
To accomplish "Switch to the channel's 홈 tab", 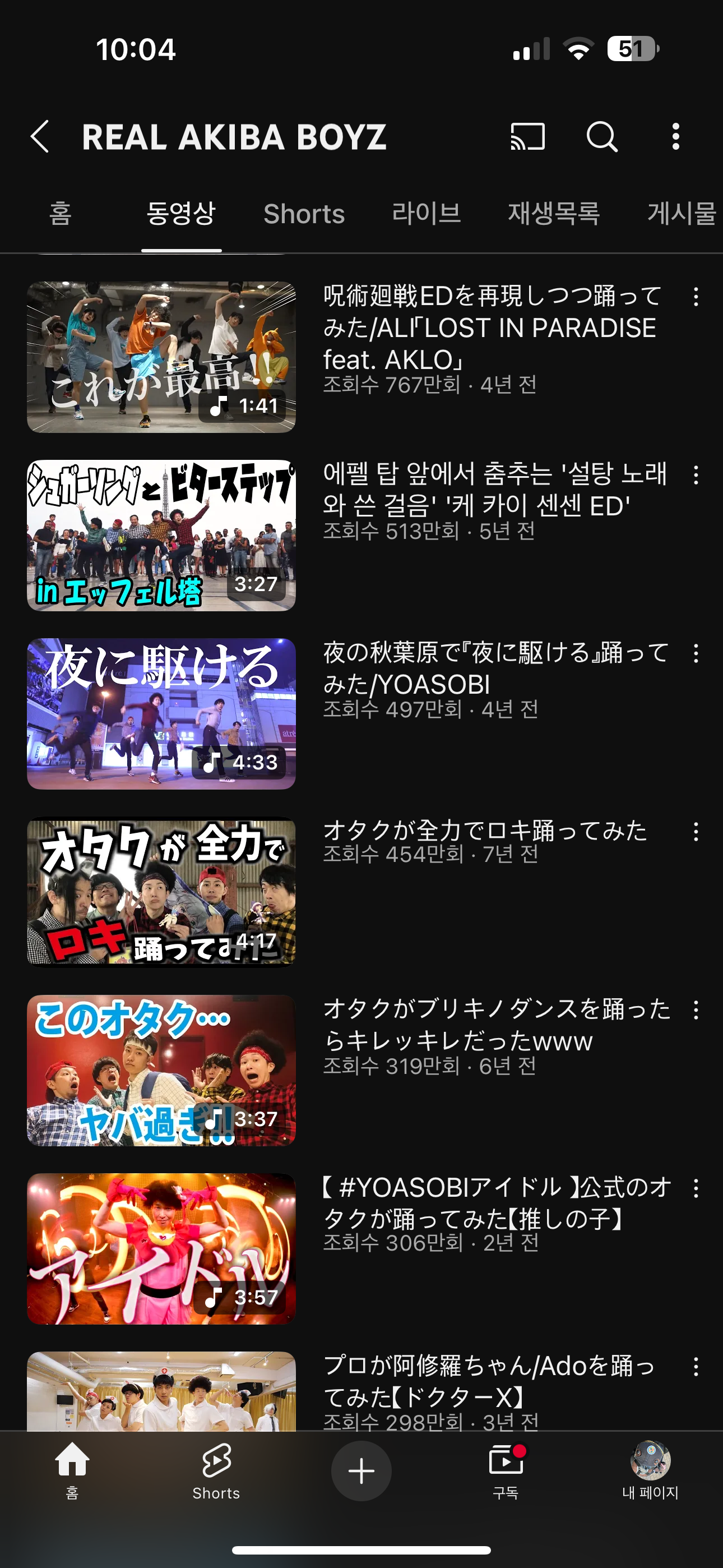I will coord(61,214).
